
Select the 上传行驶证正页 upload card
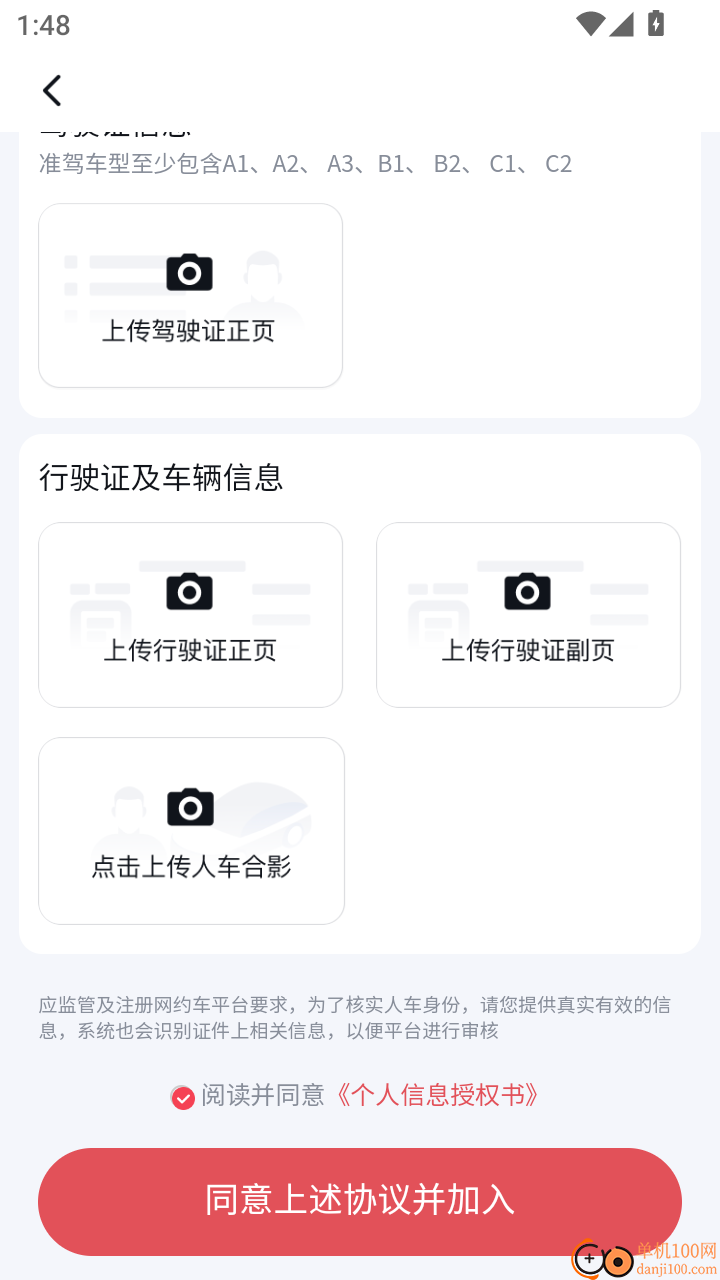(190, 614)
